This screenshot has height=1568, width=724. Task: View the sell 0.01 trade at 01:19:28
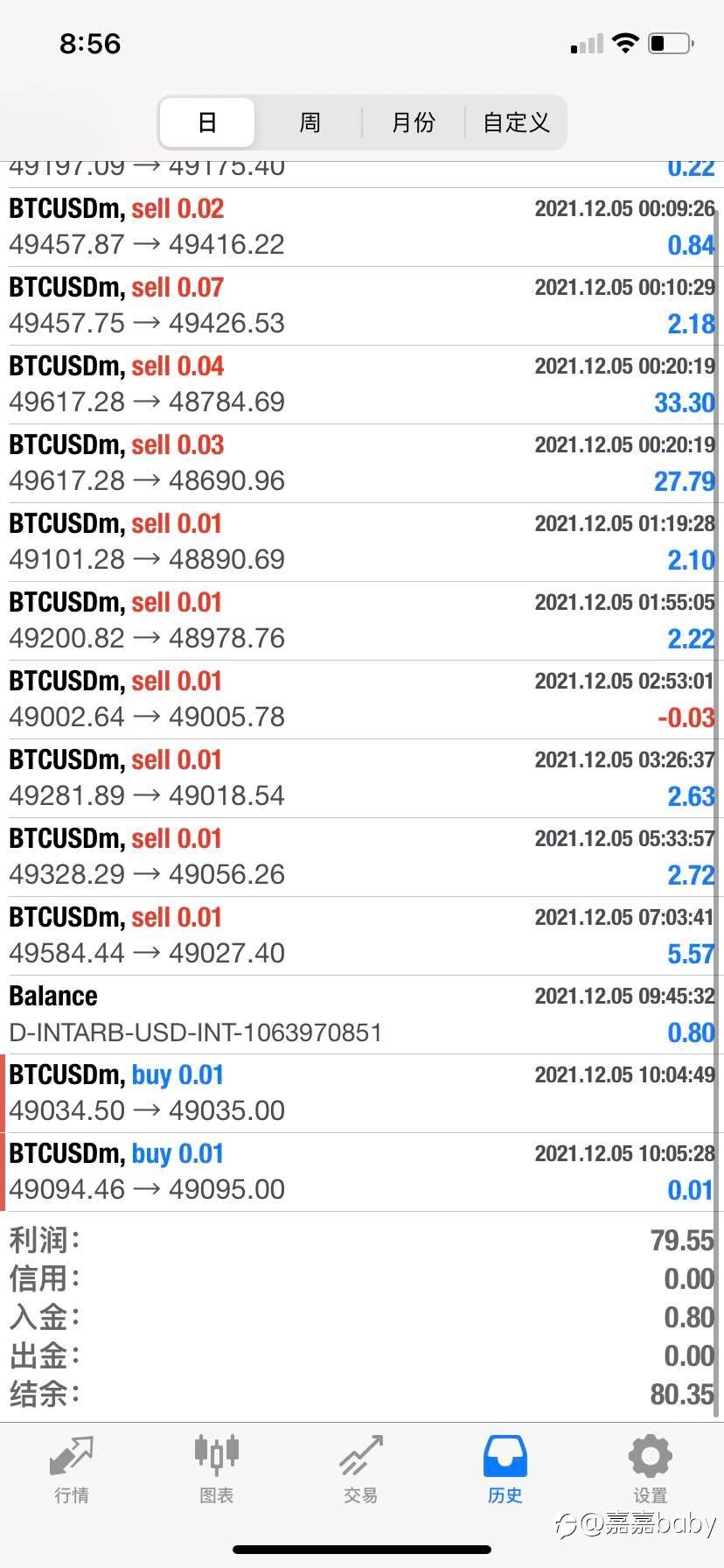[x=362, y=542]
